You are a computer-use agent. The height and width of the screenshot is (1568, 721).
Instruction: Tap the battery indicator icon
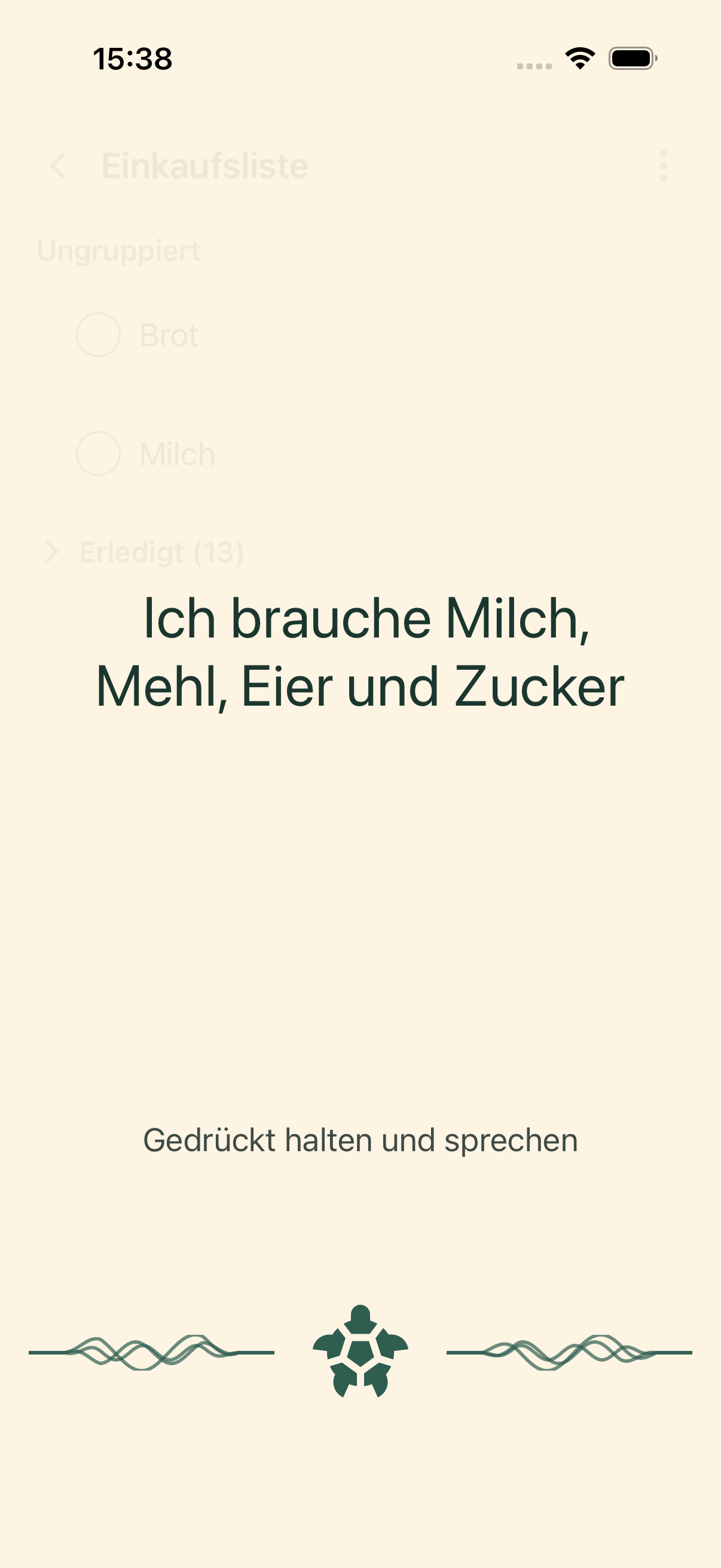pyautogui.click(x=630, y=58)
